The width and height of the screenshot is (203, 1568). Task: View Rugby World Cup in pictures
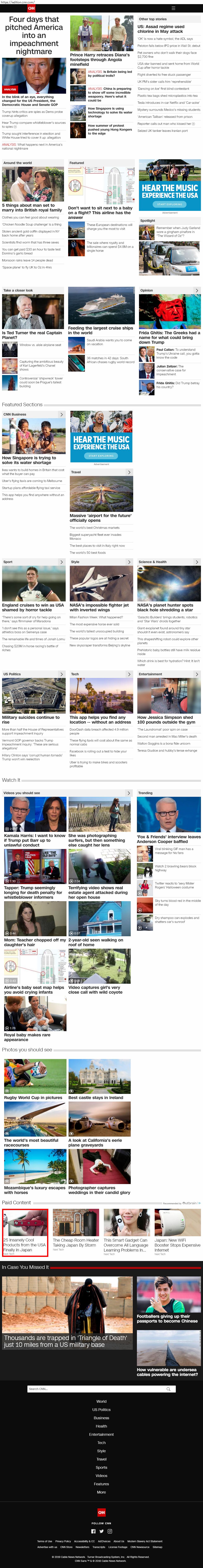33,1097
